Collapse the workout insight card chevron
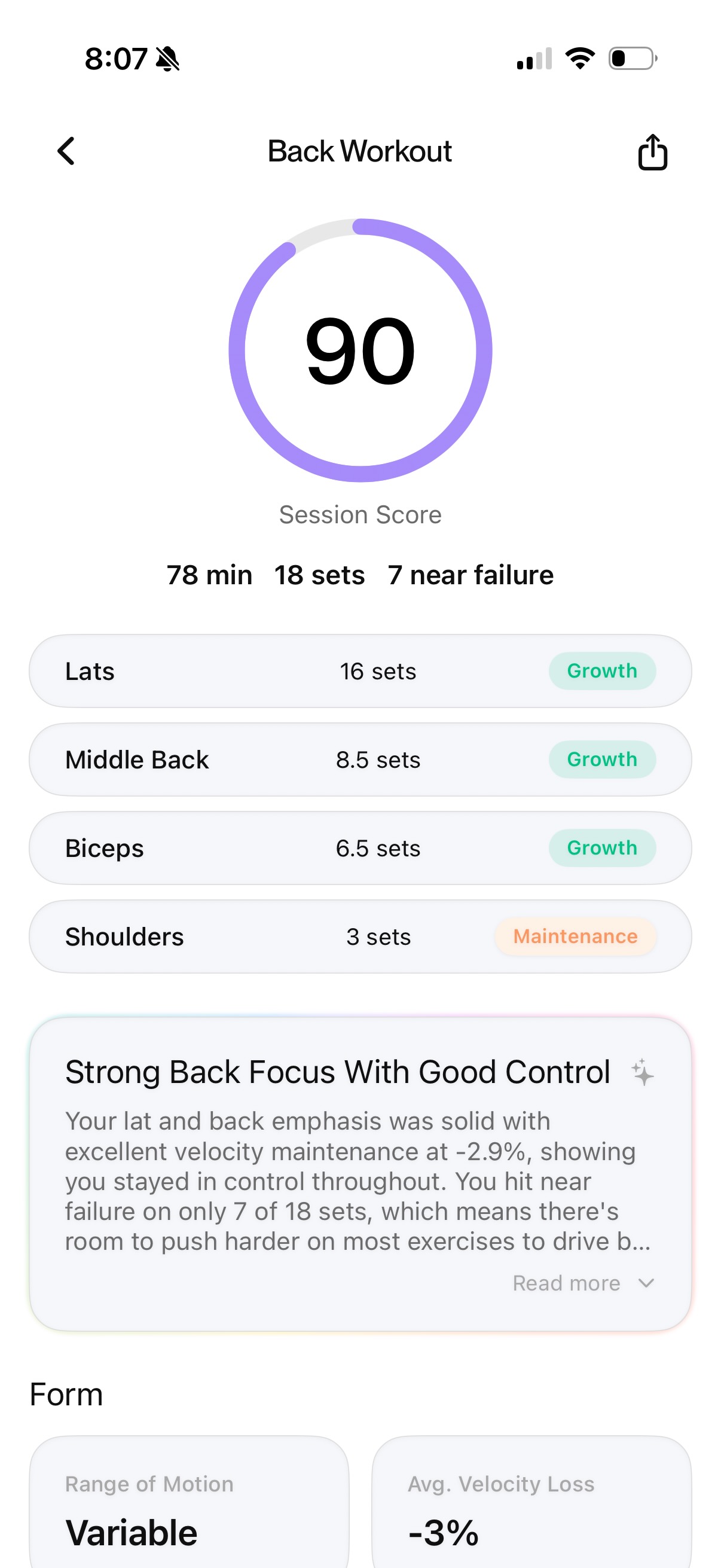This screenshot has width=721, height=1568. pyautogui.click(x=646, y=1283)
